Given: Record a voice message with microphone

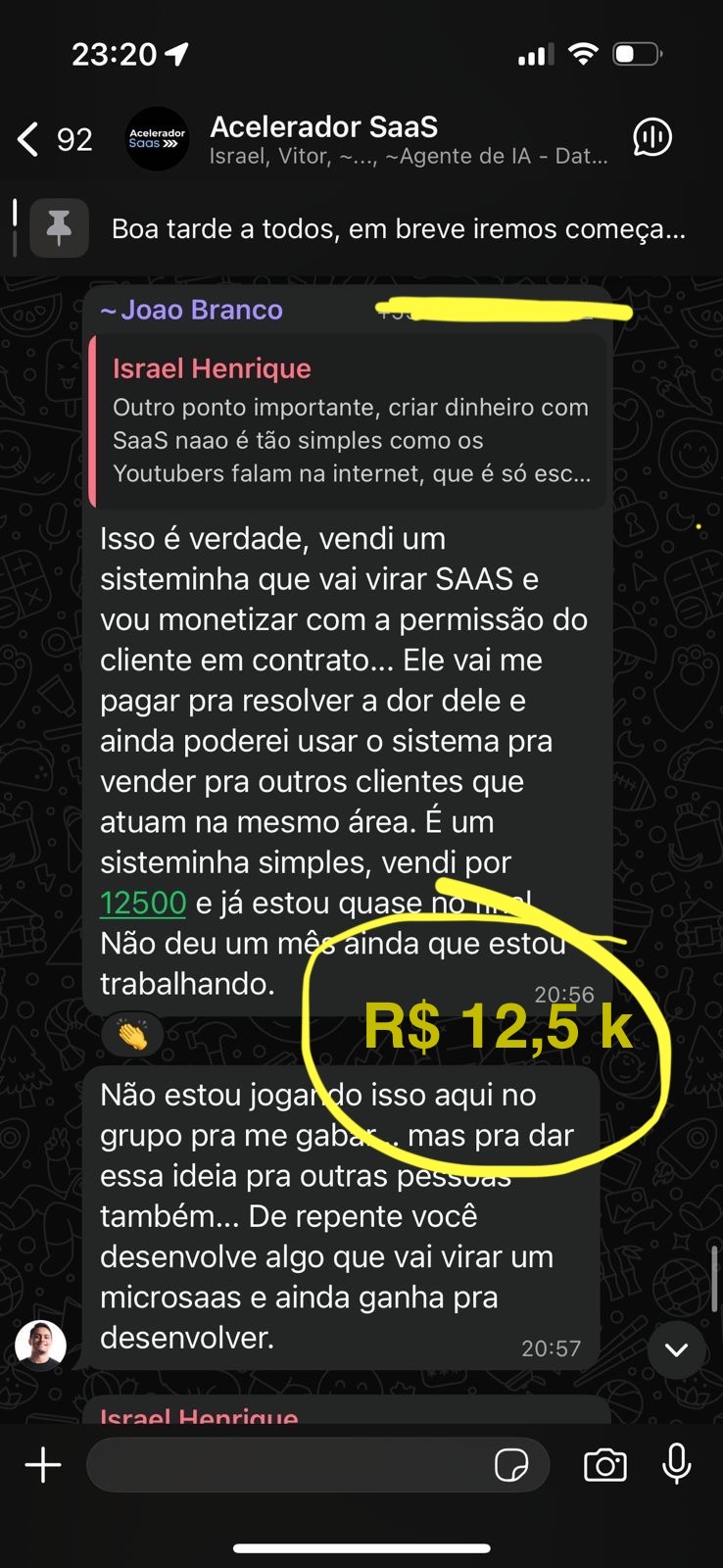Looking at the screenshot, I should tap(677, 1464).
